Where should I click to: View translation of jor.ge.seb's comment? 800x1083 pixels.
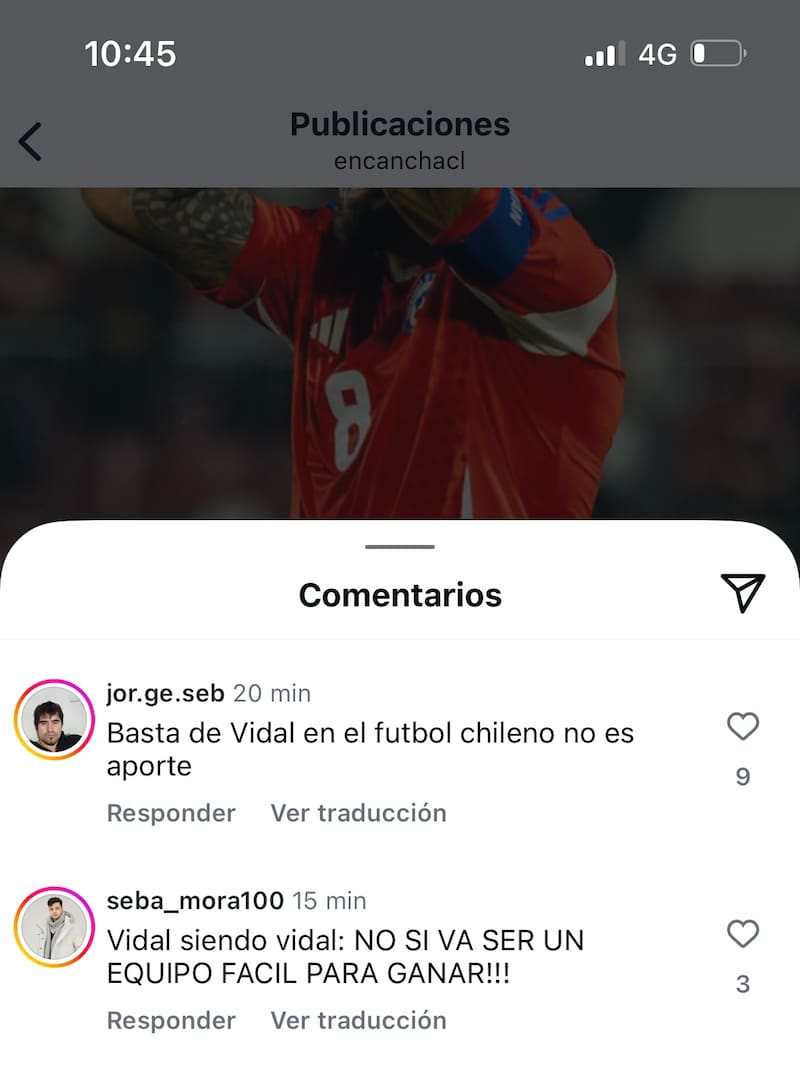point(358,813)
